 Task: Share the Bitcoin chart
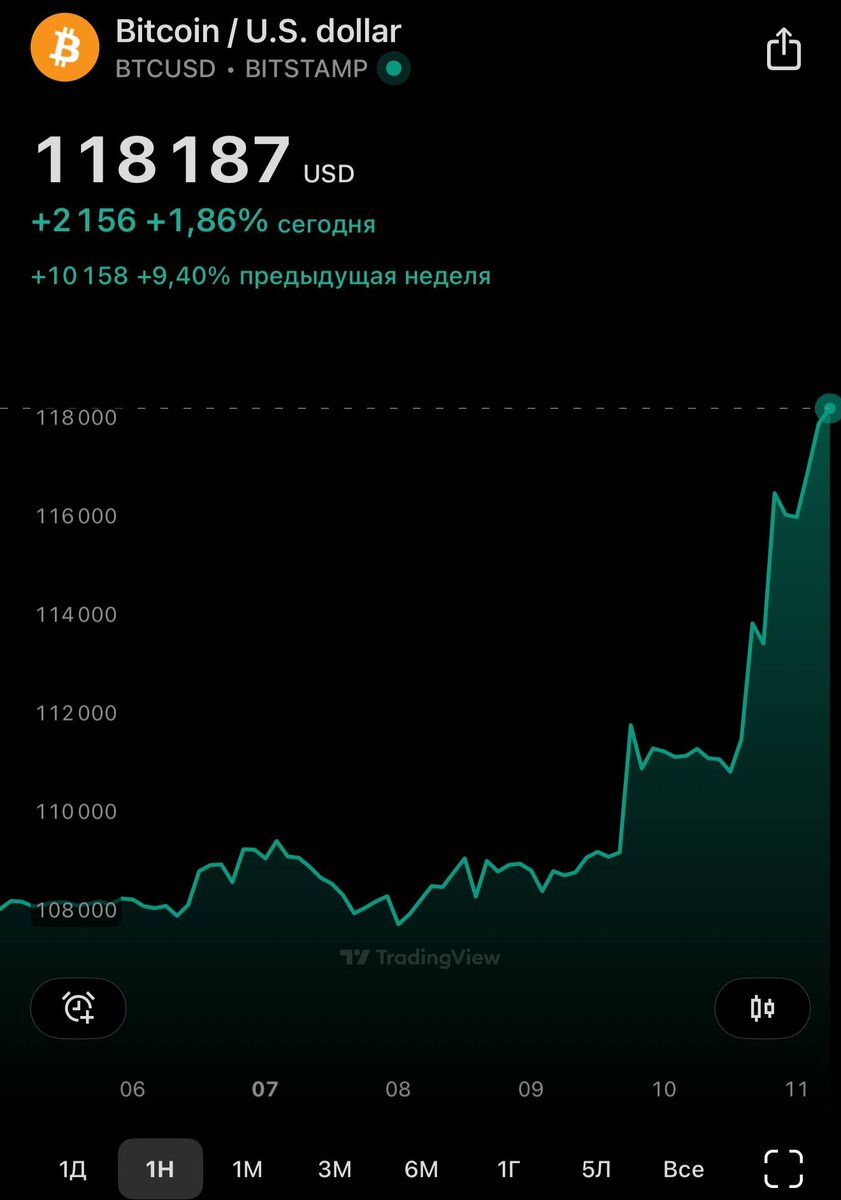784,49
